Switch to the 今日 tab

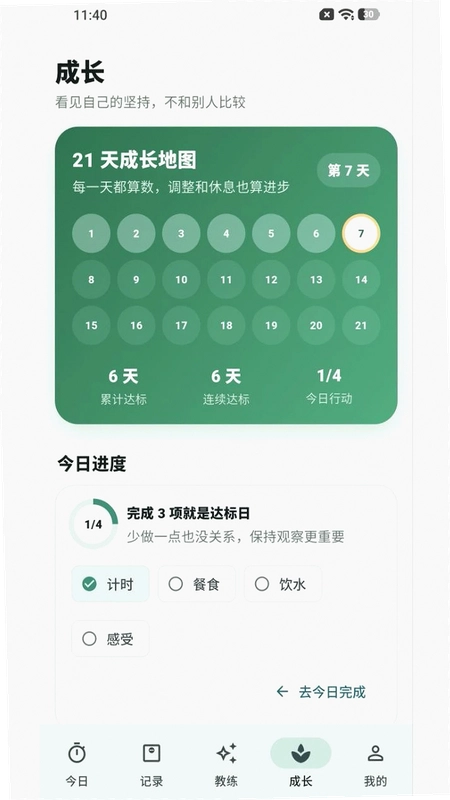point(77,765)
